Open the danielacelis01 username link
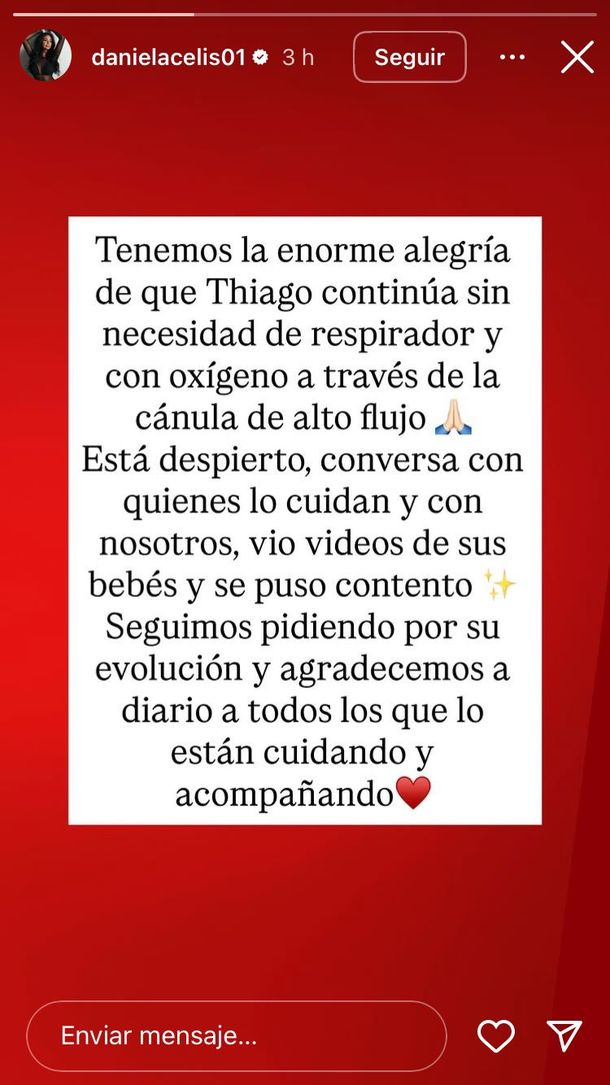 (x=168, y=58)
